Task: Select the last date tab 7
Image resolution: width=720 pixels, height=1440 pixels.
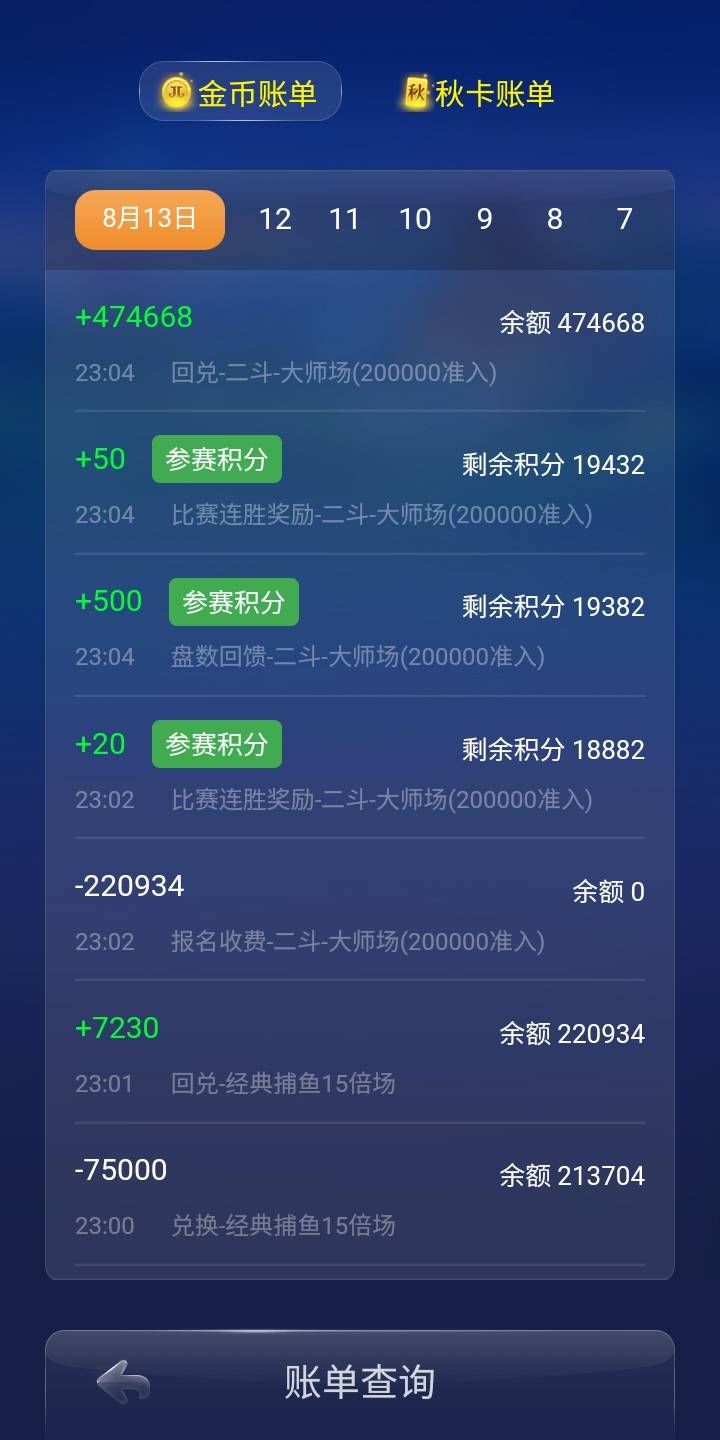Action: 623,218
